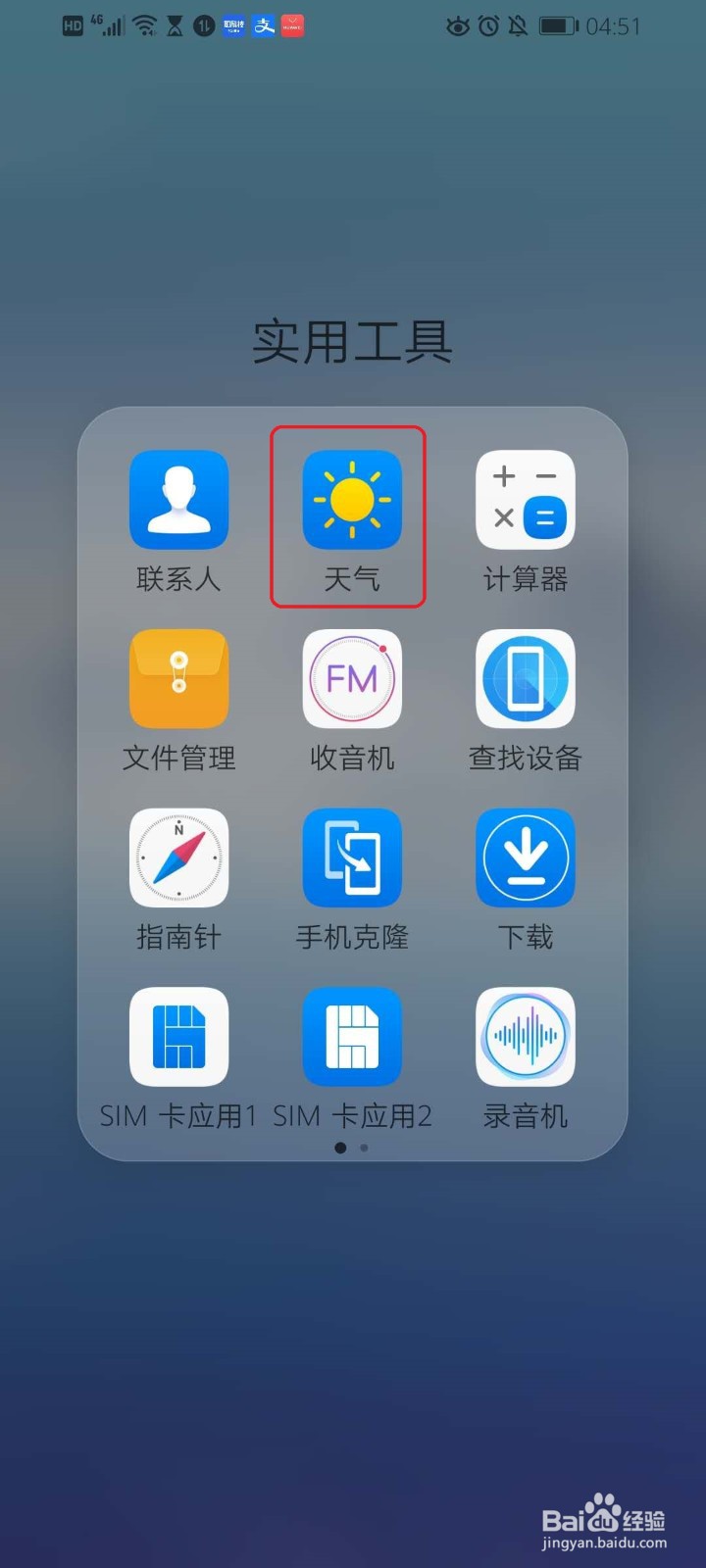Tap the Alipay notification icon in status bar
The width and height of the screenshot is (706, 1568).
click(x=264, y=25)
